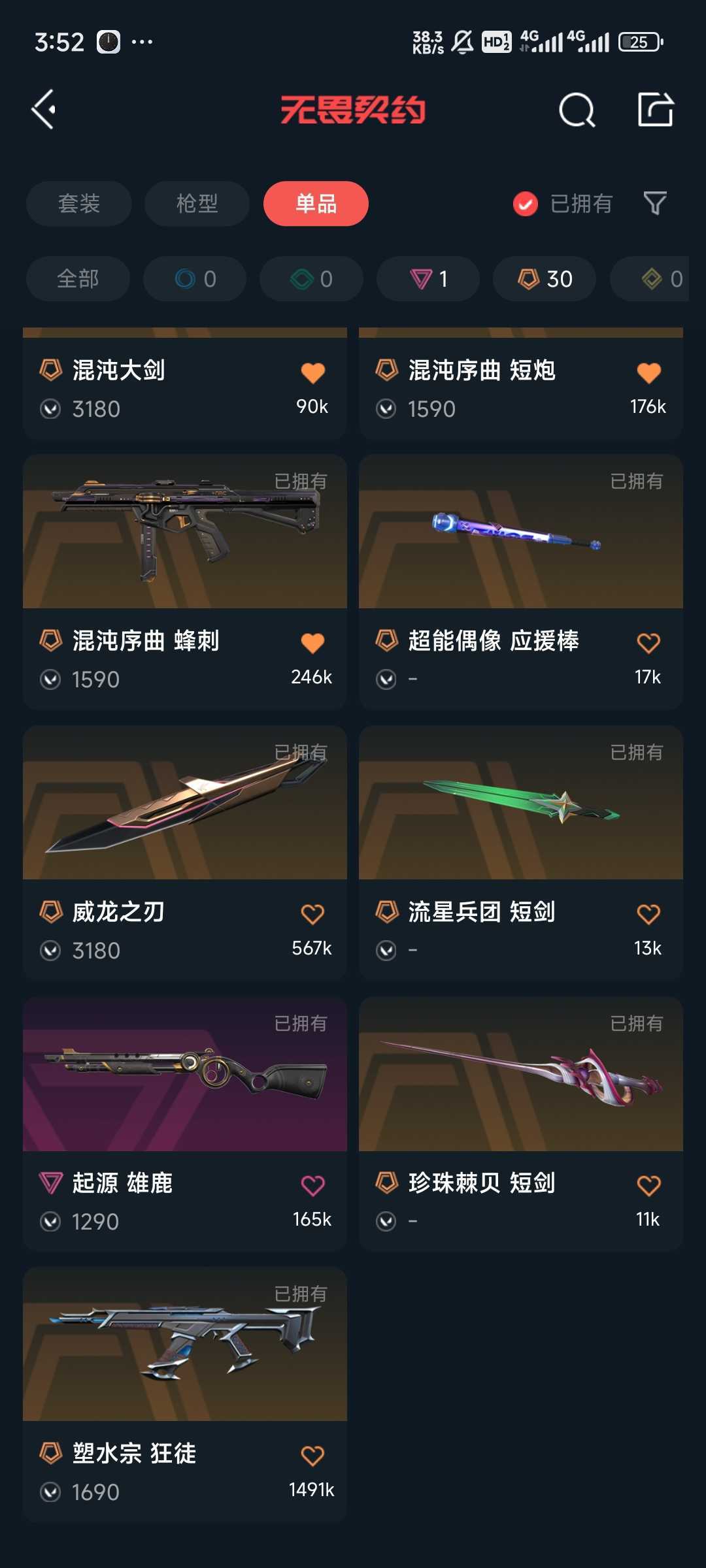This screenshot has height=1568, width=706.
Task: Filter by the orange tier chip showing 30
Action: pyautogui.click(x=545, y=279)
